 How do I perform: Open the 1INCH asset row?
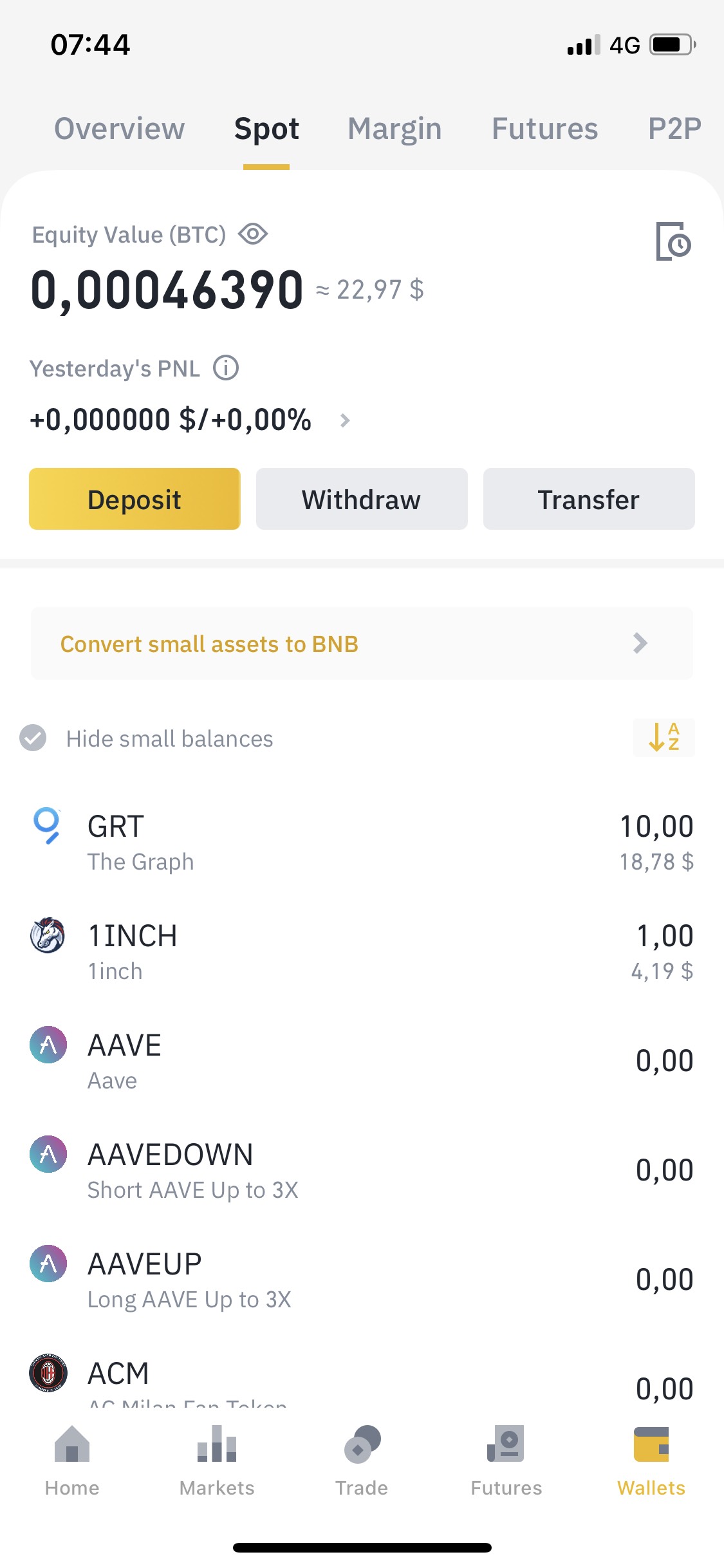pos(362,952)
